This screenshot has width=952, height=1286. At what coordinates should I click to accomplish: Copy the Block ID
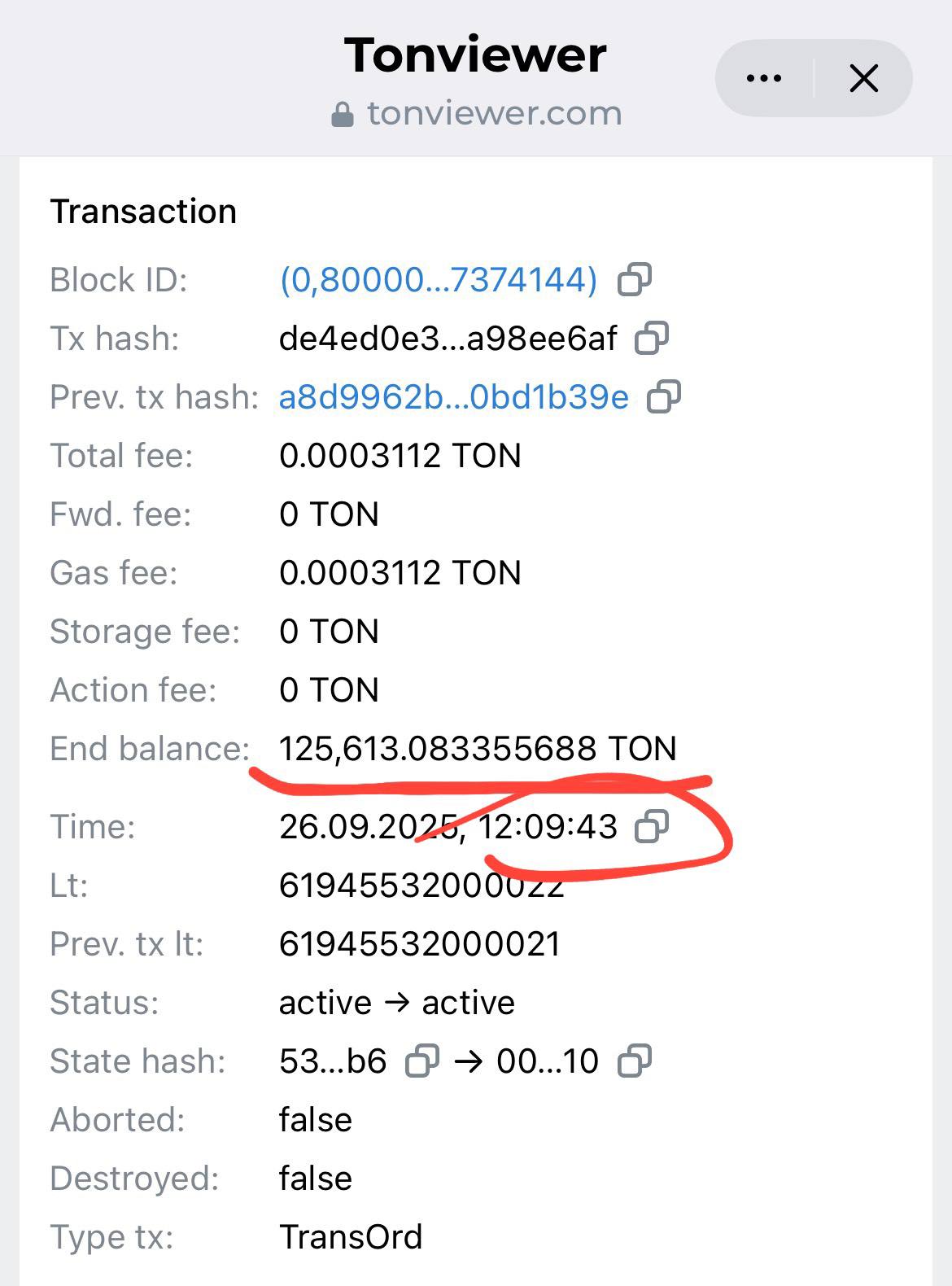(x=635, y=279)
